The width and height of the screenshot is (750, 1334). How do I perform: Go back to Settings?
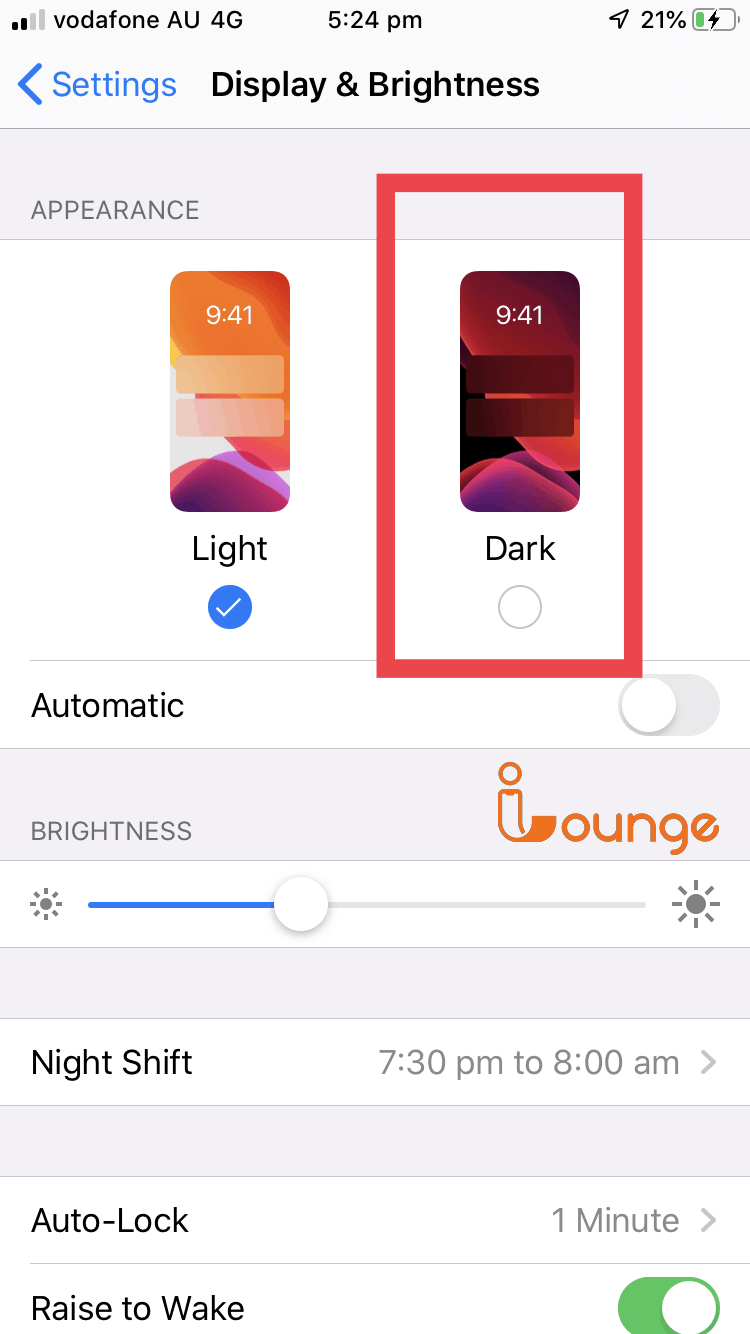pyautogui.click(x=97, y=85)
